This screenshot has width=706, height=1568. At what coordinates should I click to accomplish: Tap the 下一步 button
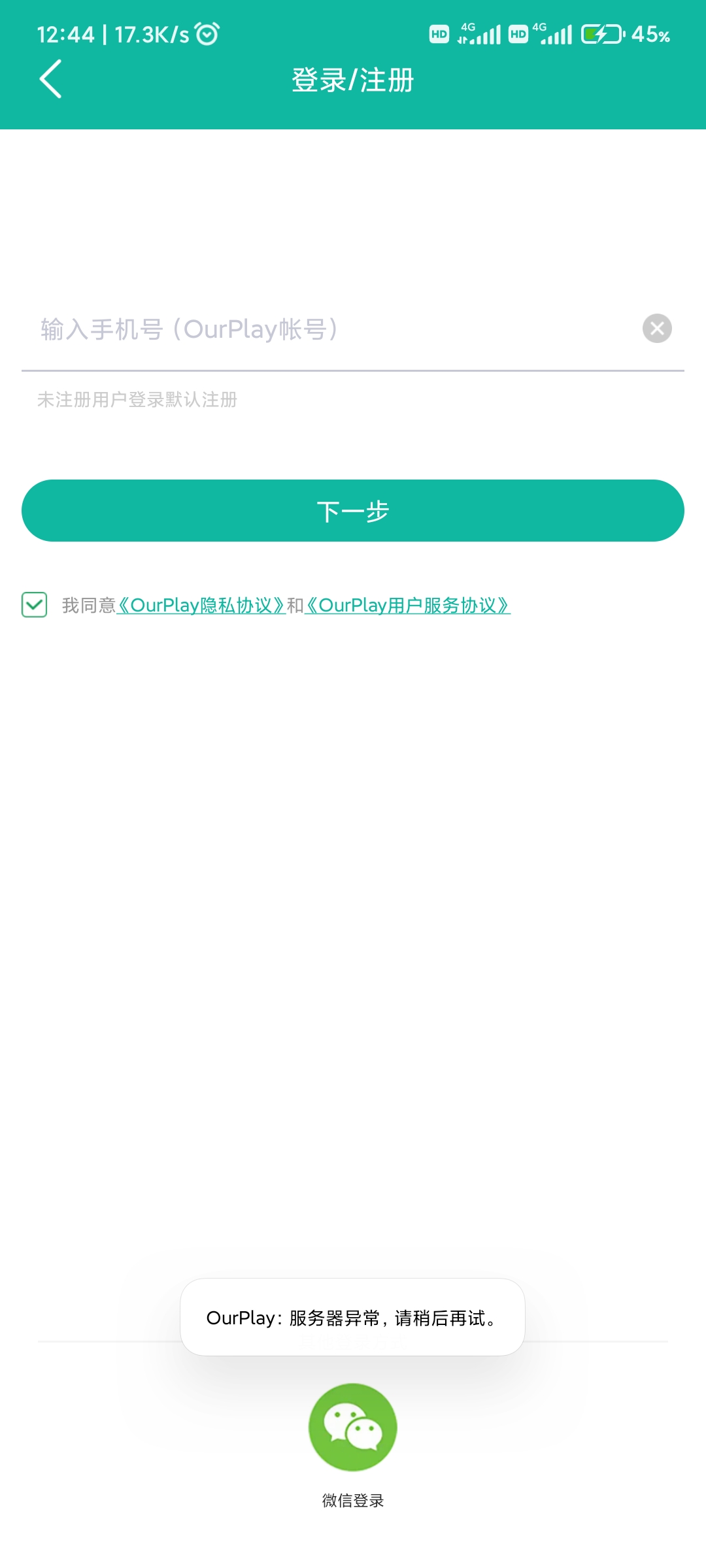353,510
